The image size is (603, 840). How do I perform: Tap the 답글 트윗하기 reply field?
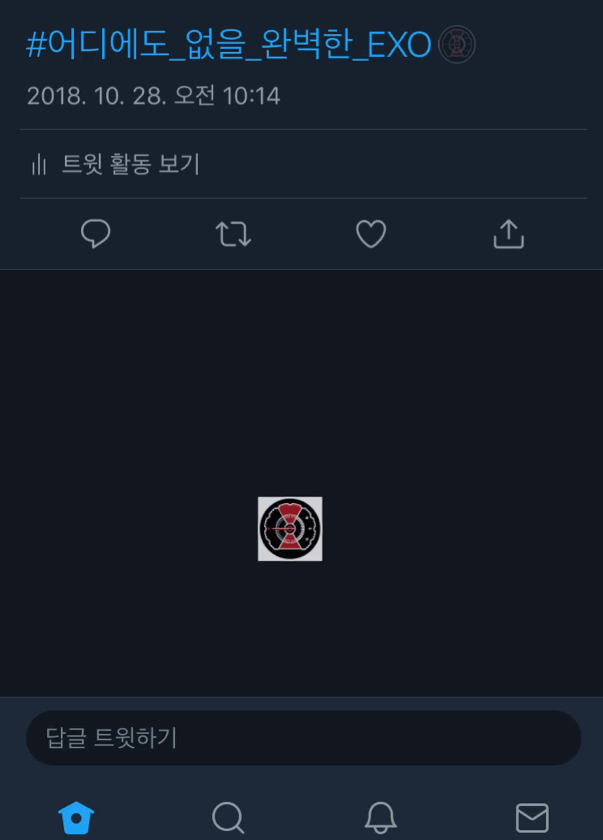point(303,738)
